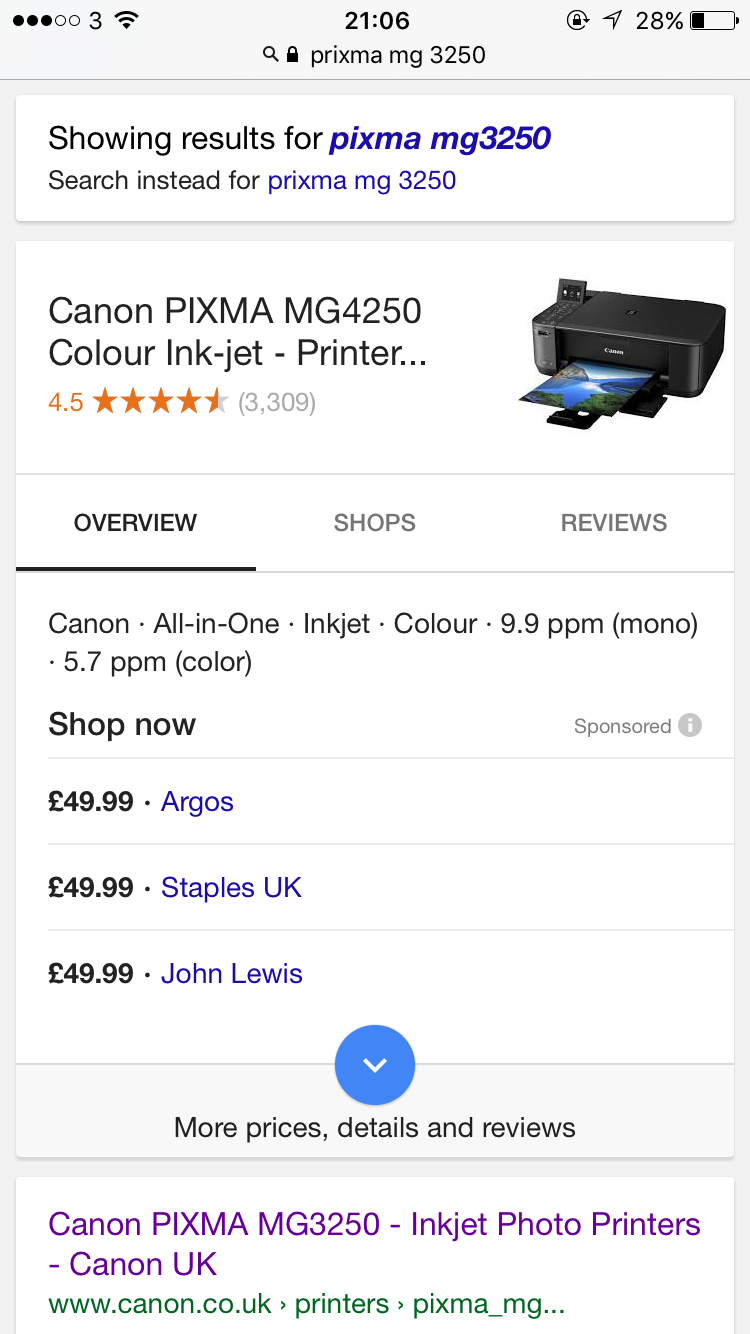Tap the address bar showing prixma mg 3250

375,54
